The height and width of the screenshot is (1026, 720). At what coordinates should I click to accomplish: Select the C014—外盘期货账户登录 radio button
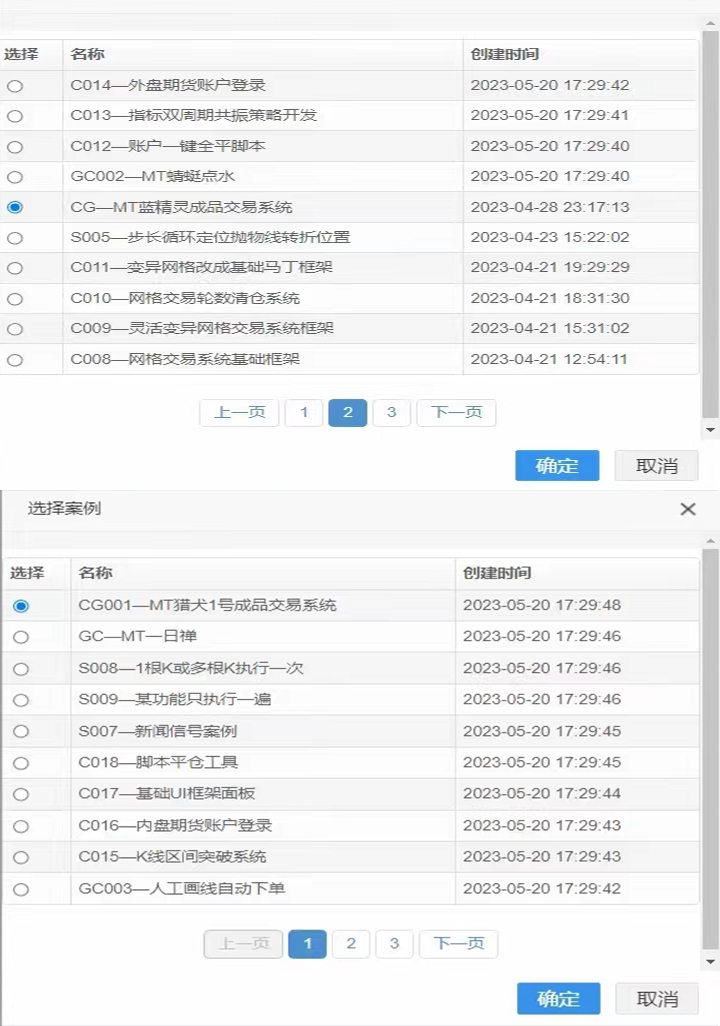point(15,86)
